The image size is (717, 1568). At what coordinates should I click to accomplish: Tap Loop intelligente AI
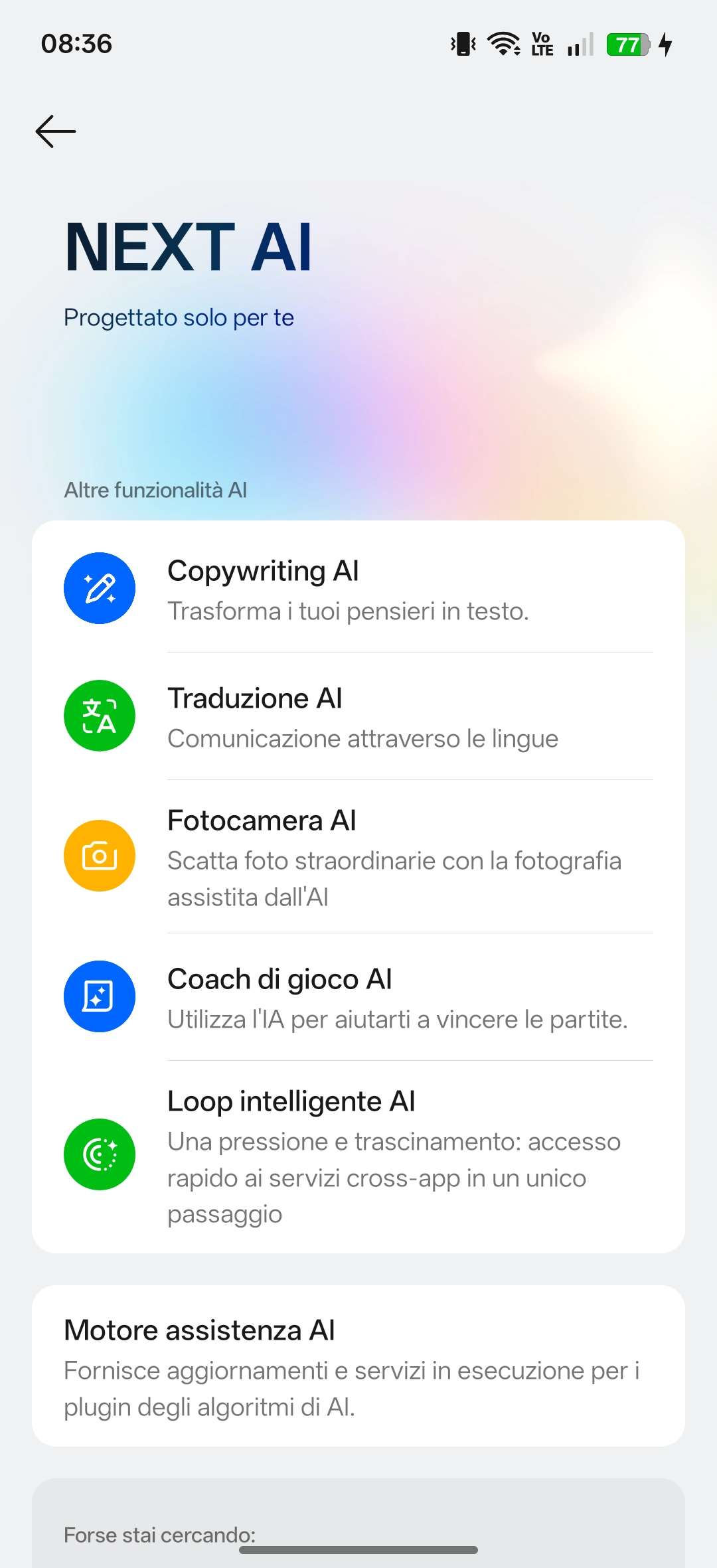[358, 1155]
